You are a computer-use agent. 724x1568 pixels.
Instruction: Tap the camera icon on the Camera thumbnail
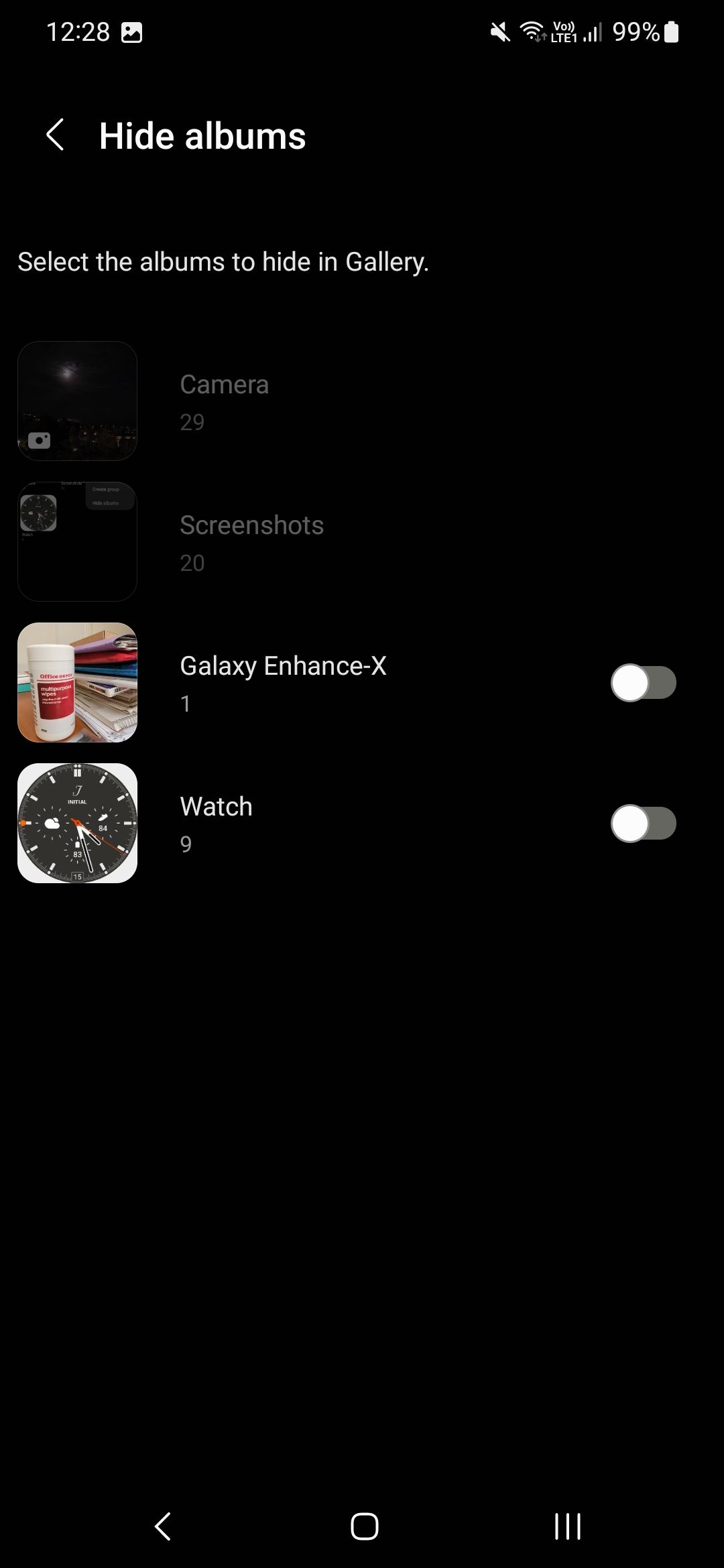tap(40, 441)
